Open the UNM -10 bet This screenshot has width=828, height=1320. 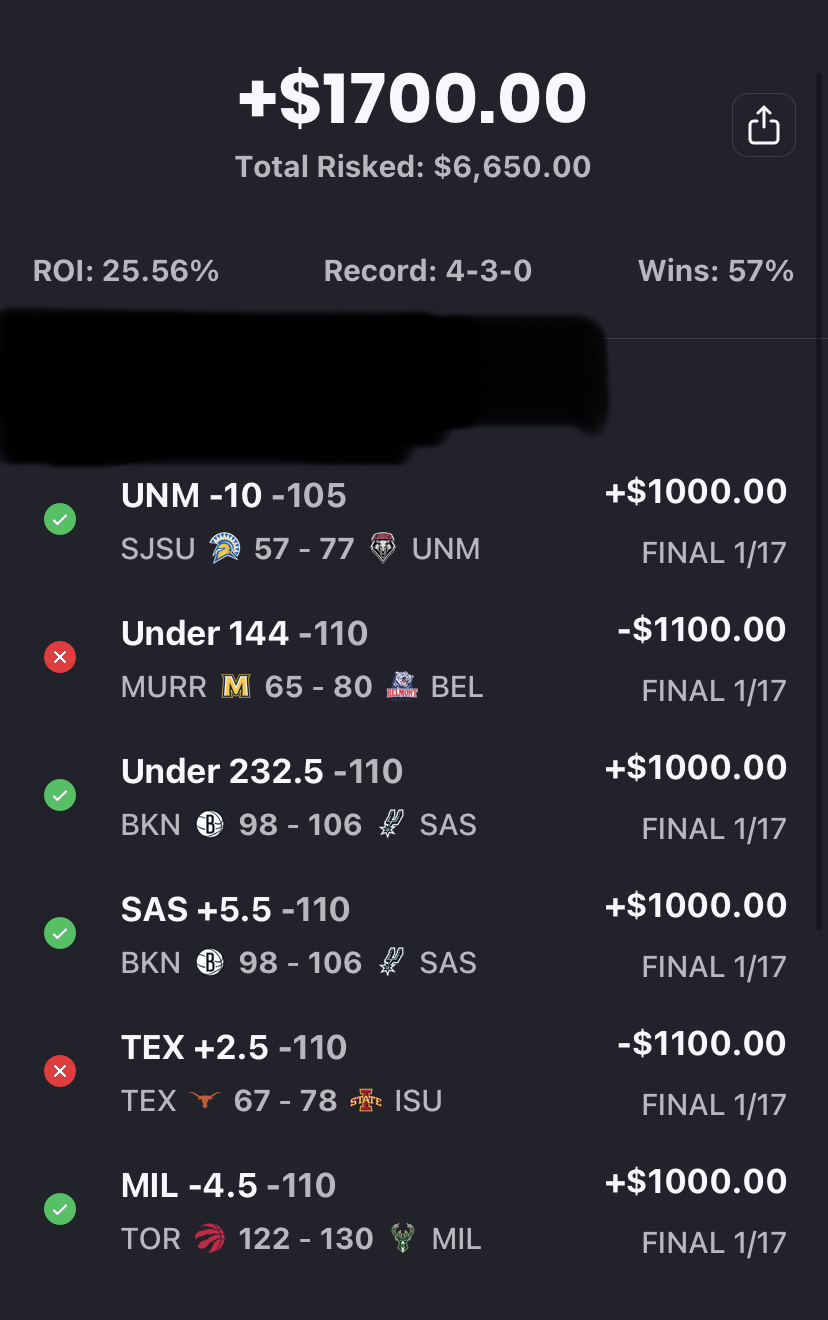pos(414,521)
